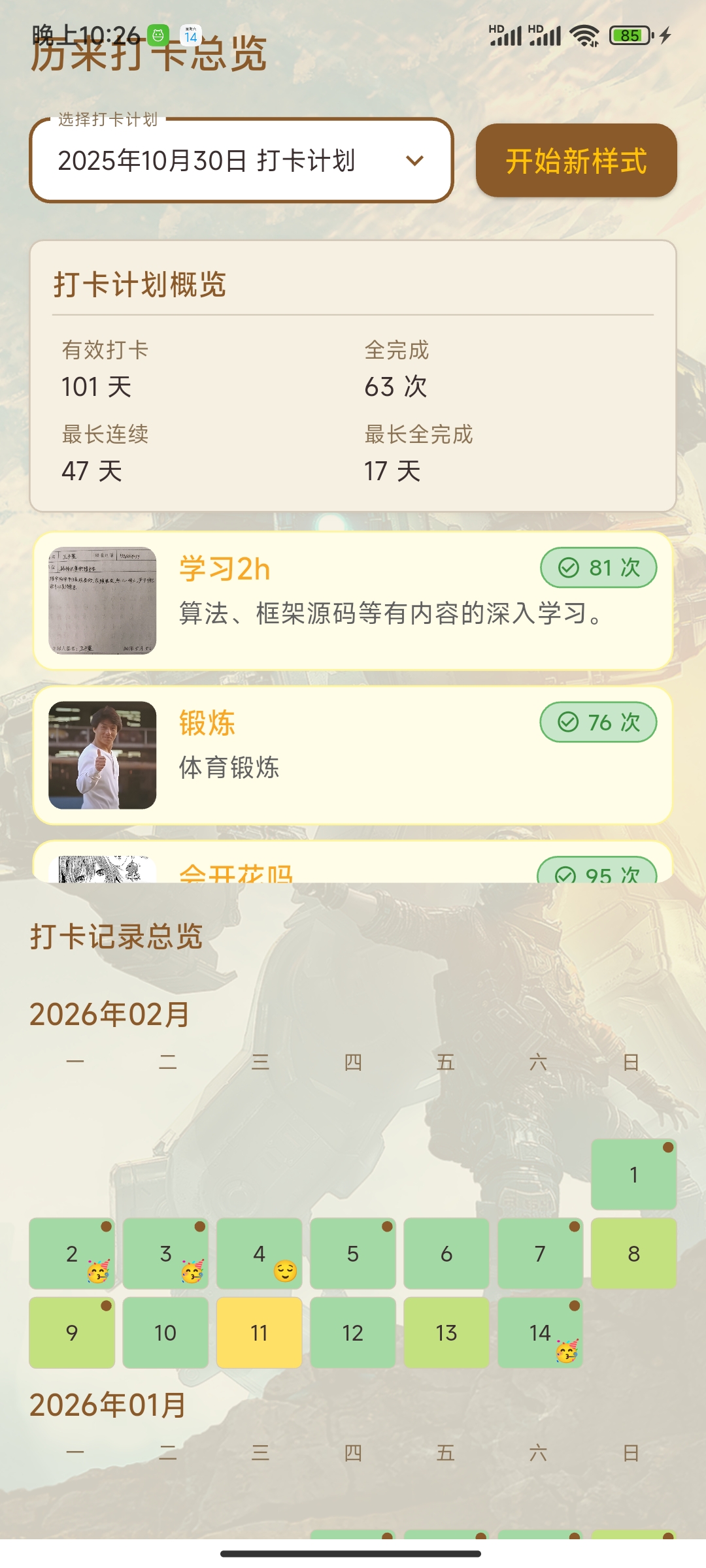View February 12 check-in day
706x1568 pixels.
coord(353,1333)
